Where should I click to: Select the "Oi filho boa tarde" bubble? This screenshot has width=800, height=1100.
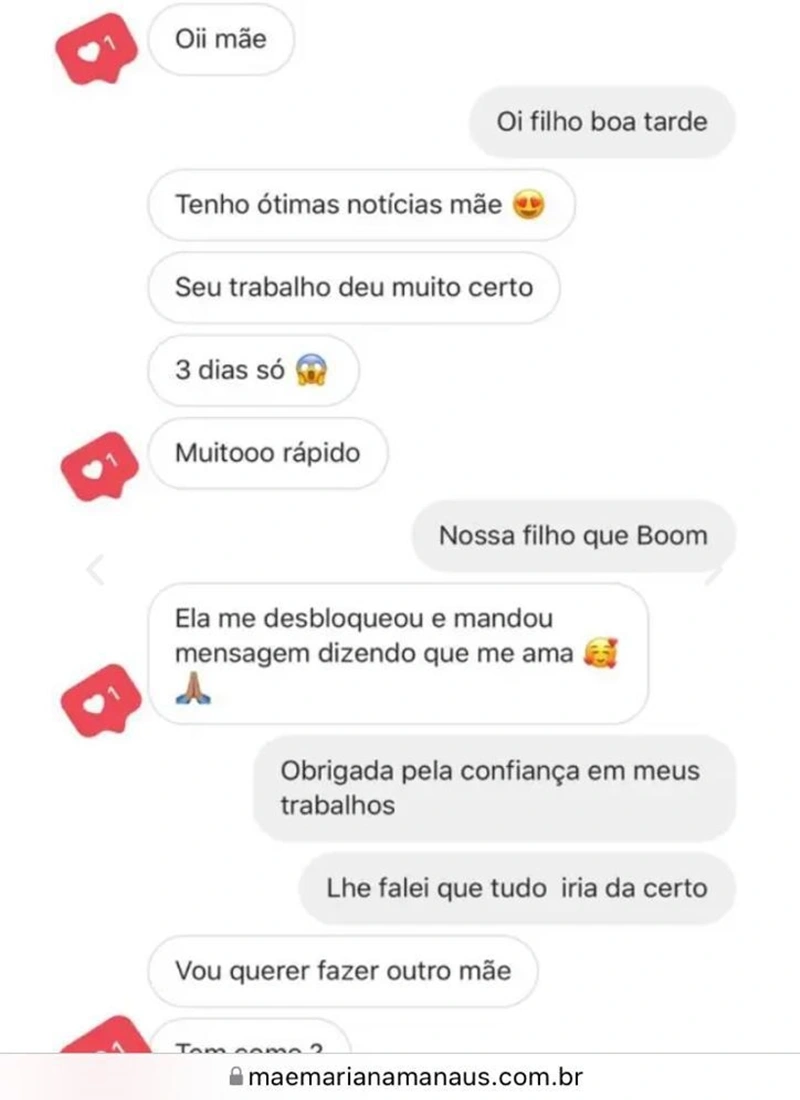tap(600, 122)
